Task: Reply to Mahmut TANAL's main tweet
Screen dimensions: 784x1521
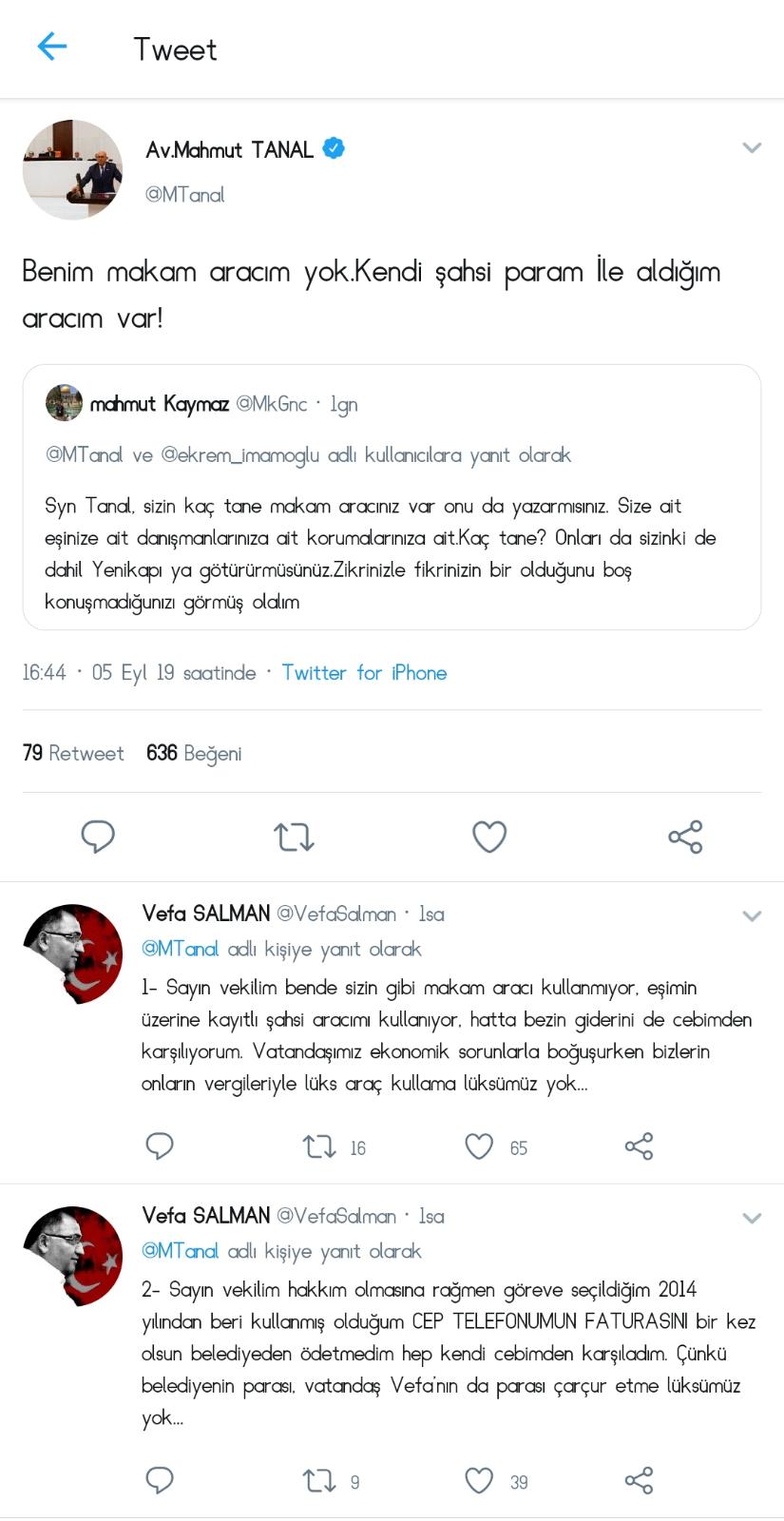Action: click(x=98, y=837)
